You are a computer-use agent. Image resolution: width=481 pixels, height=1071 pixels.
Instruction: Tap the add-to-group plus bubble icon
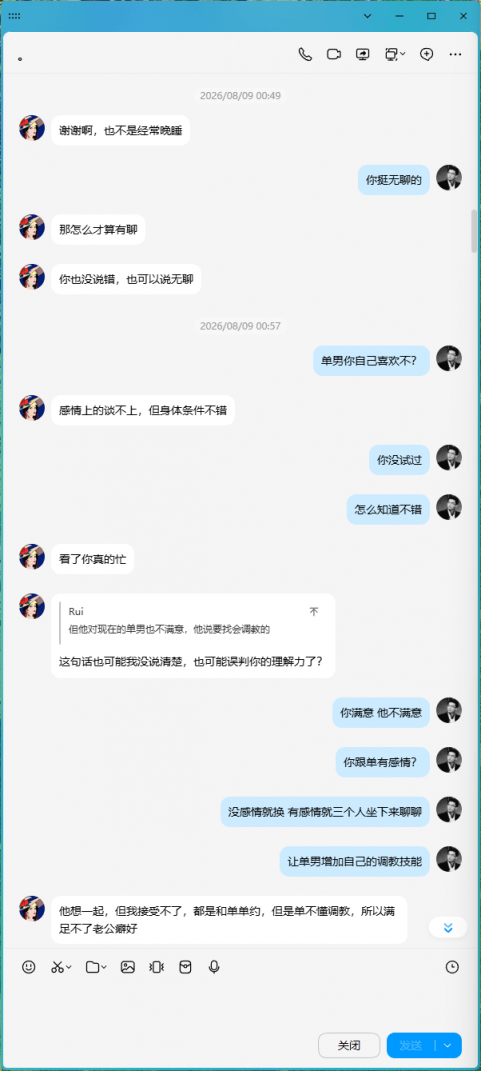pyautogui.click(x=426, y=55)
